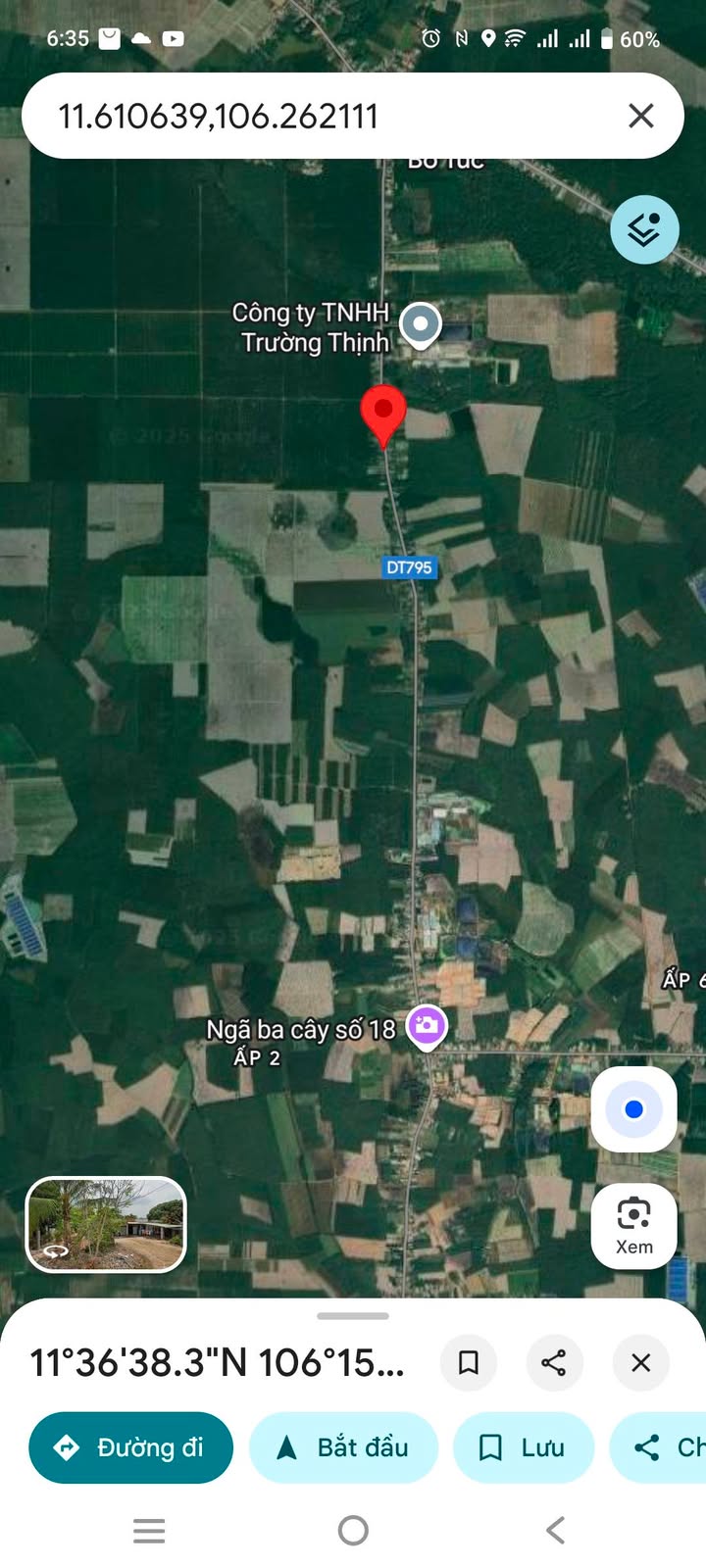Expand the bottom sheet drag handle
This screenshot has height=1568, width=706.
(353, 1316)
